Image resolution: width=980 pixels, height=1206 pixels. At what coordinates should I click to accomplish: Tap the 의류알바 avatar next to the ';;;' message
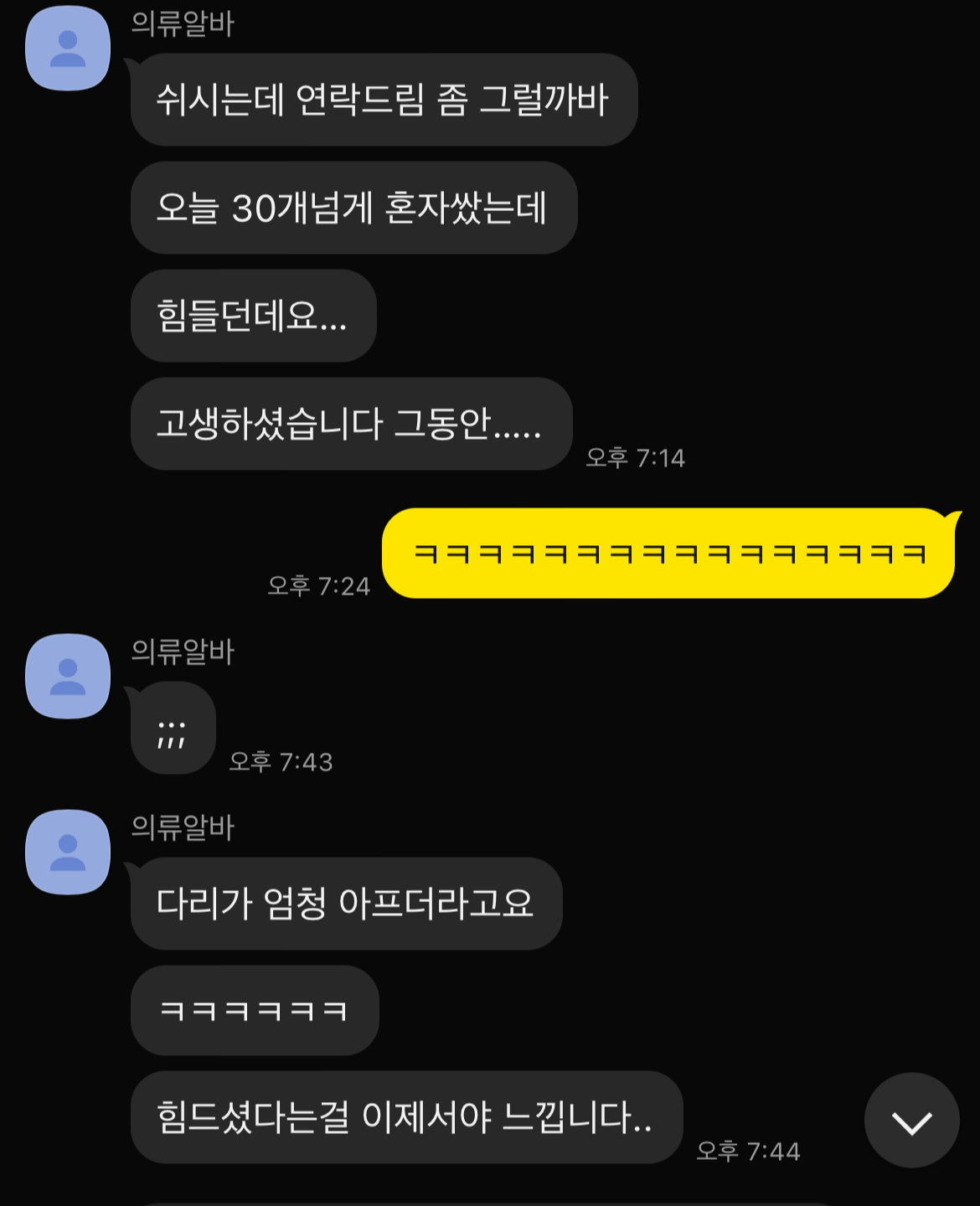[67, 674]
